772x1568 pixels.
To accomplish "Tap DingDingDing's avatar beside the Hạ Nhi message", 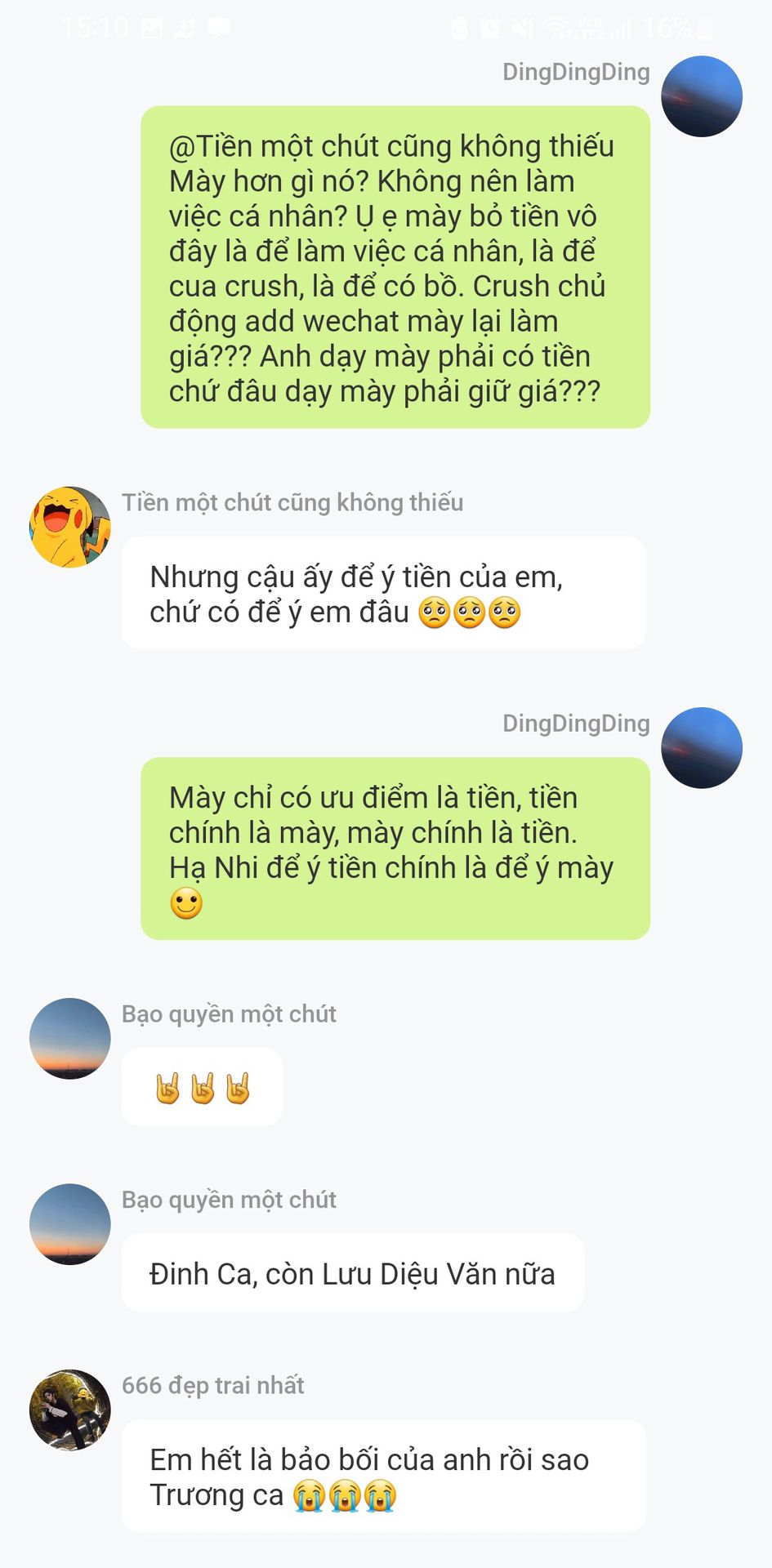I will click(x=702, y=748).
